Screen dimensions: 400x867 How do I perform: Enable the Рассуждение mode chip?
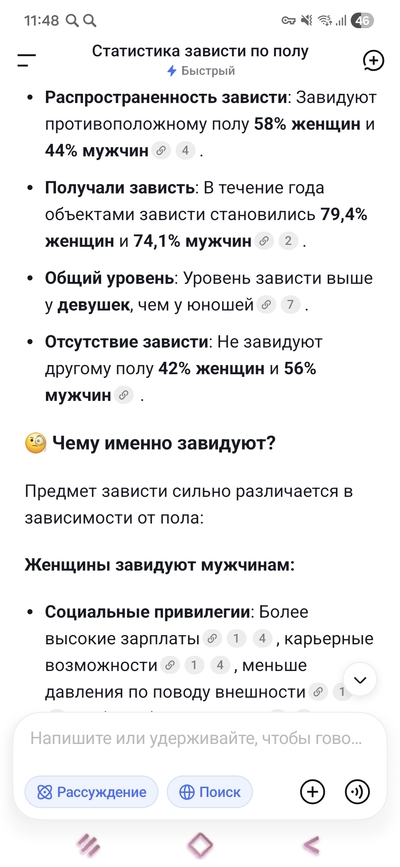click(x=91, y=792)
